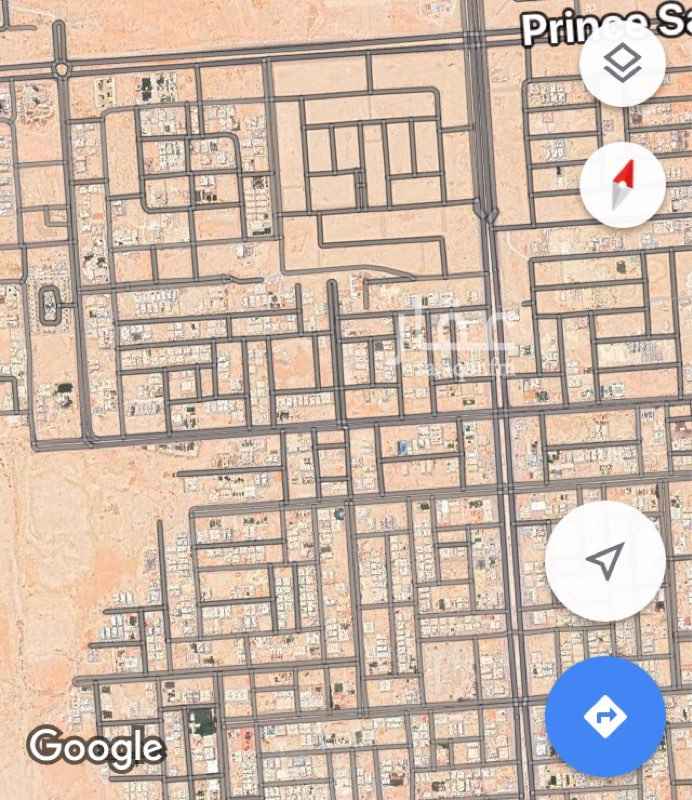Open directions with the blue arrow button
The image size is (692, 800).
(605, 716)
